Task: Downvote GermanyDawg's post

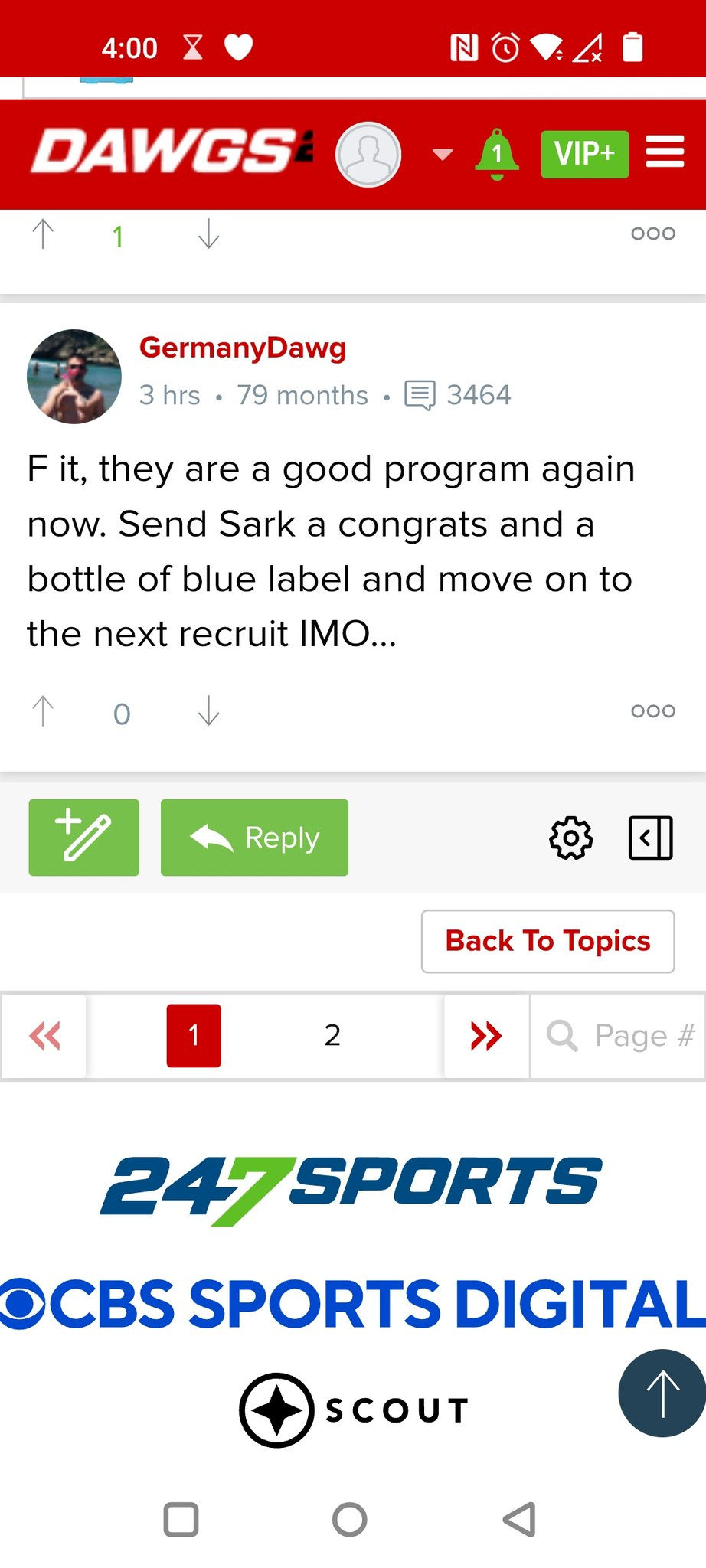Action: pyautogui.click(x=208, y=711)
